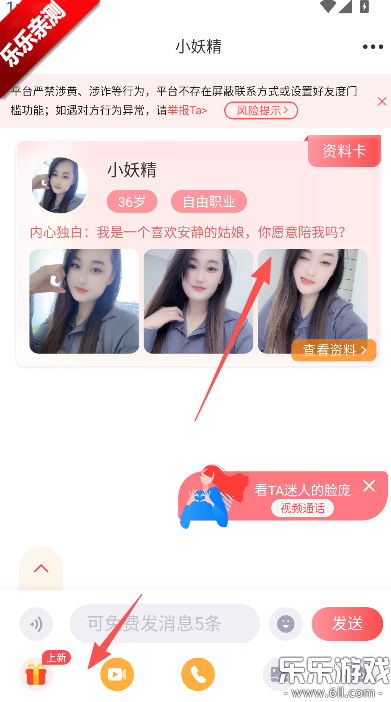Image resolution: width=391 pixels, height=702 pixels.
Task: Open the emoji picker
Action: point(285,624)
